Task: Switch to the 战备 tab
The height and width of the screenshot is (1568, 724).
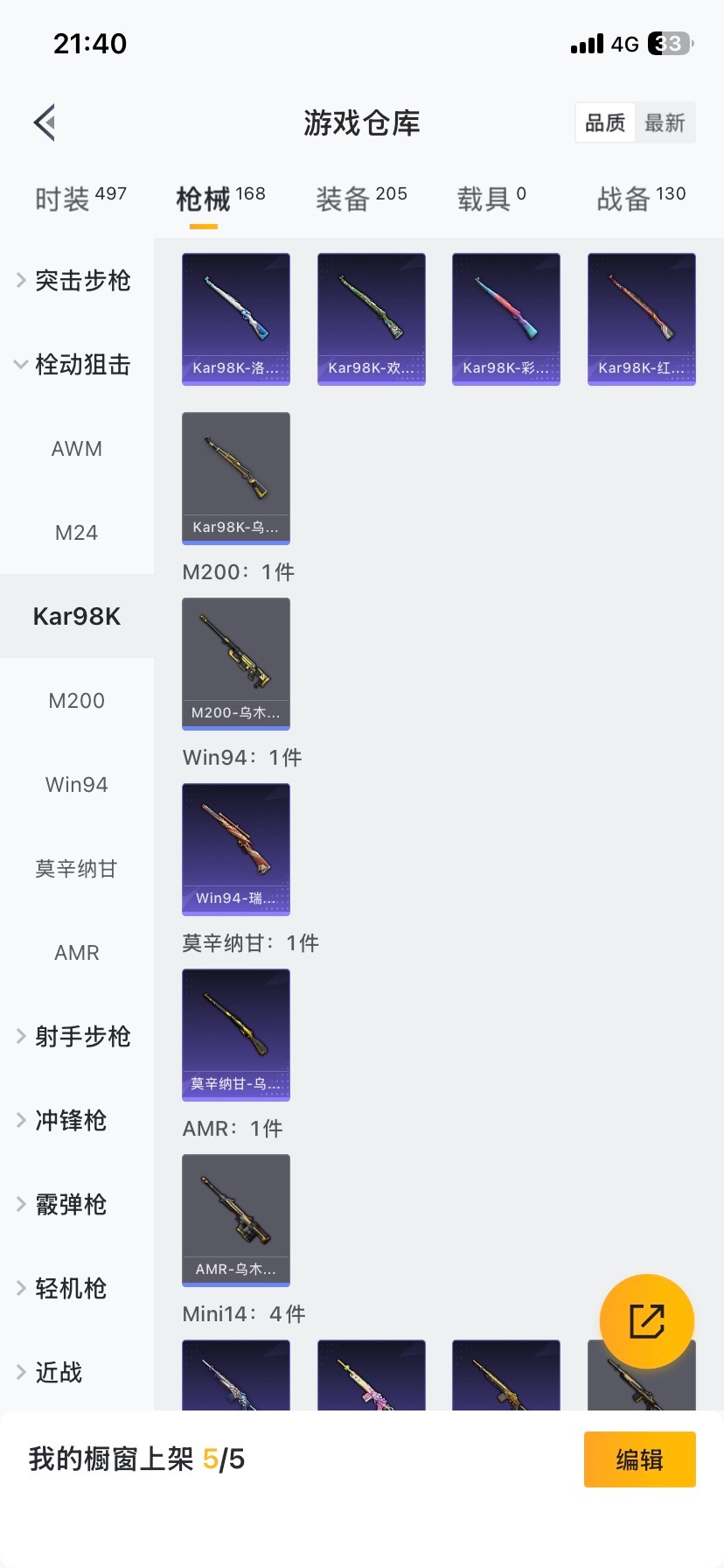Action: (x=641, y=199)
